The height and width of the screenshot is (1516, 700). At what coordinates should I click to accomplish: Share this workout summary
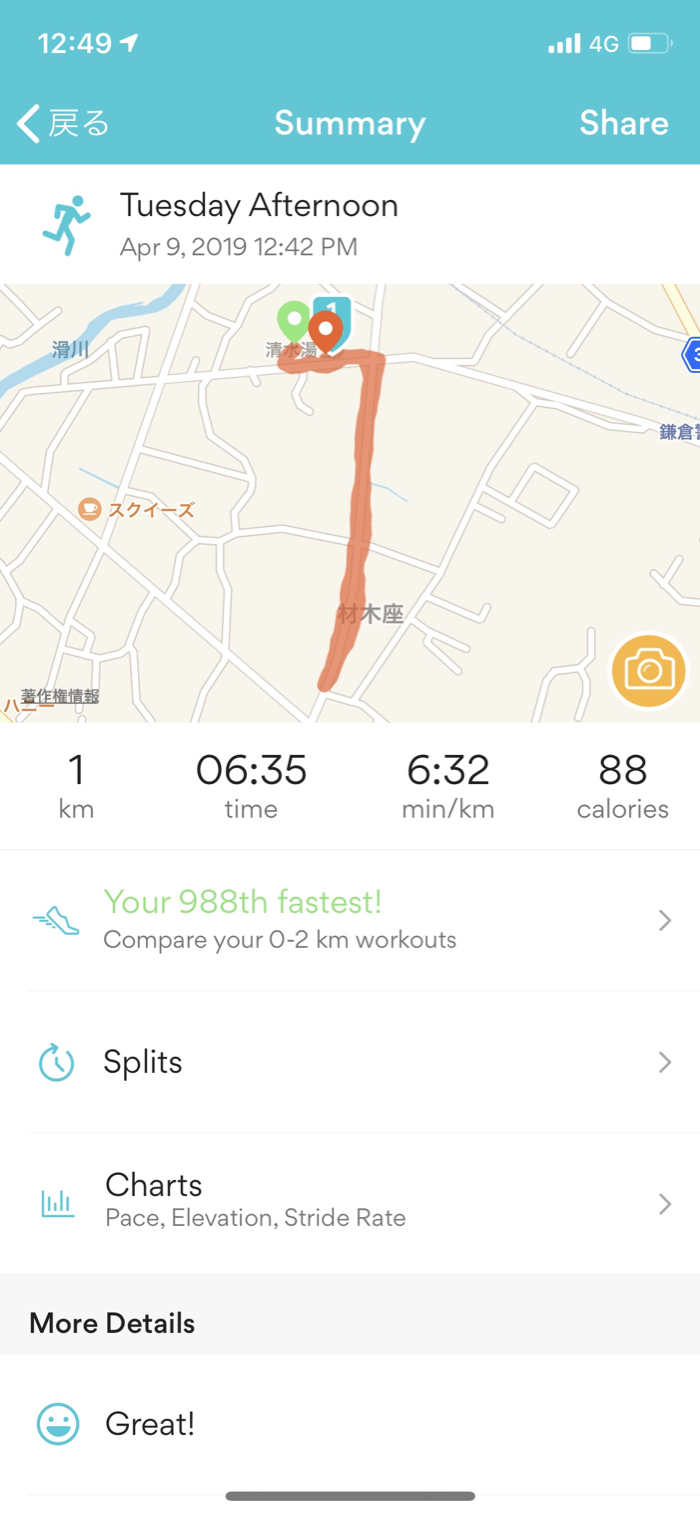point(623,123)
